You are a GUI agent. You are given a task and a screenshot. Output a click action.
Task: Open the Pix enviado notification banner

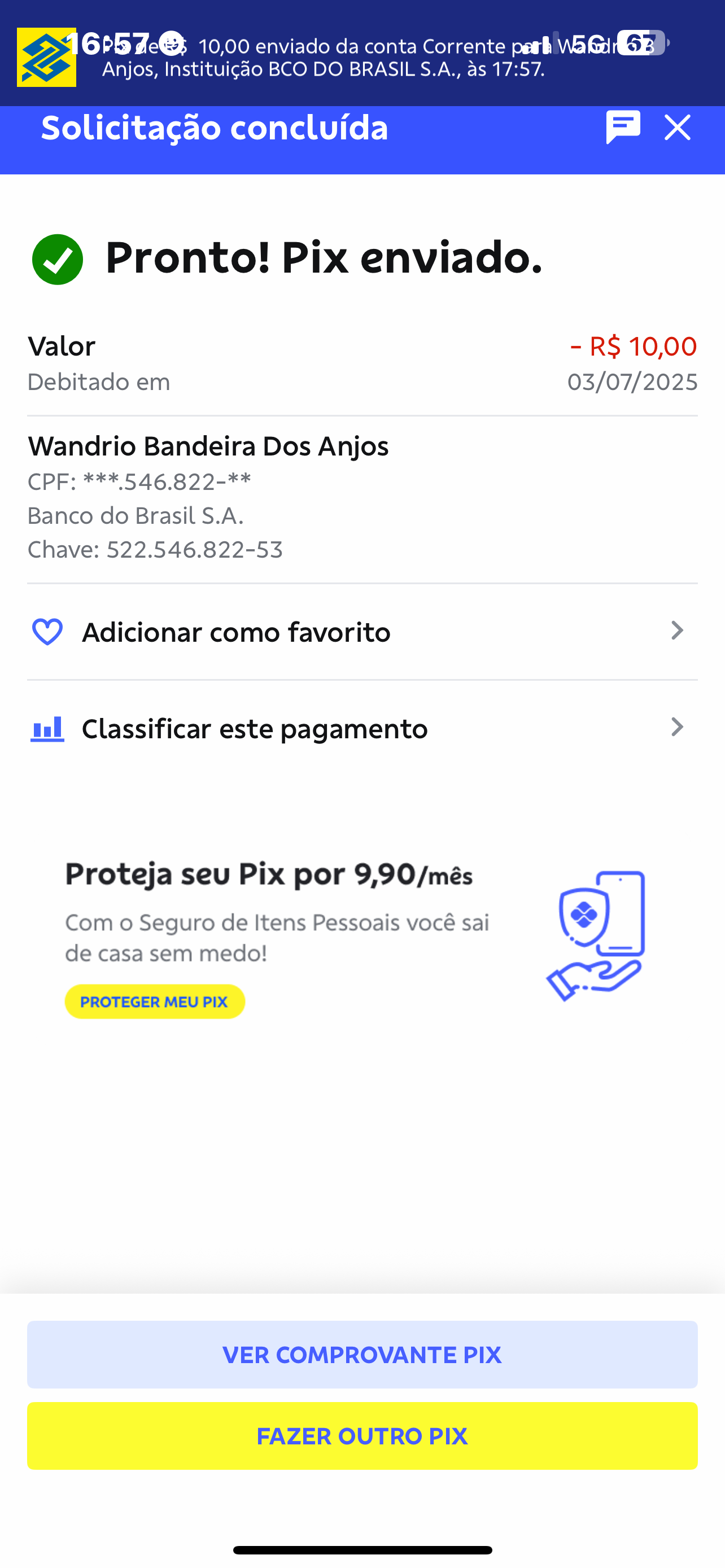tap(361, 56)
